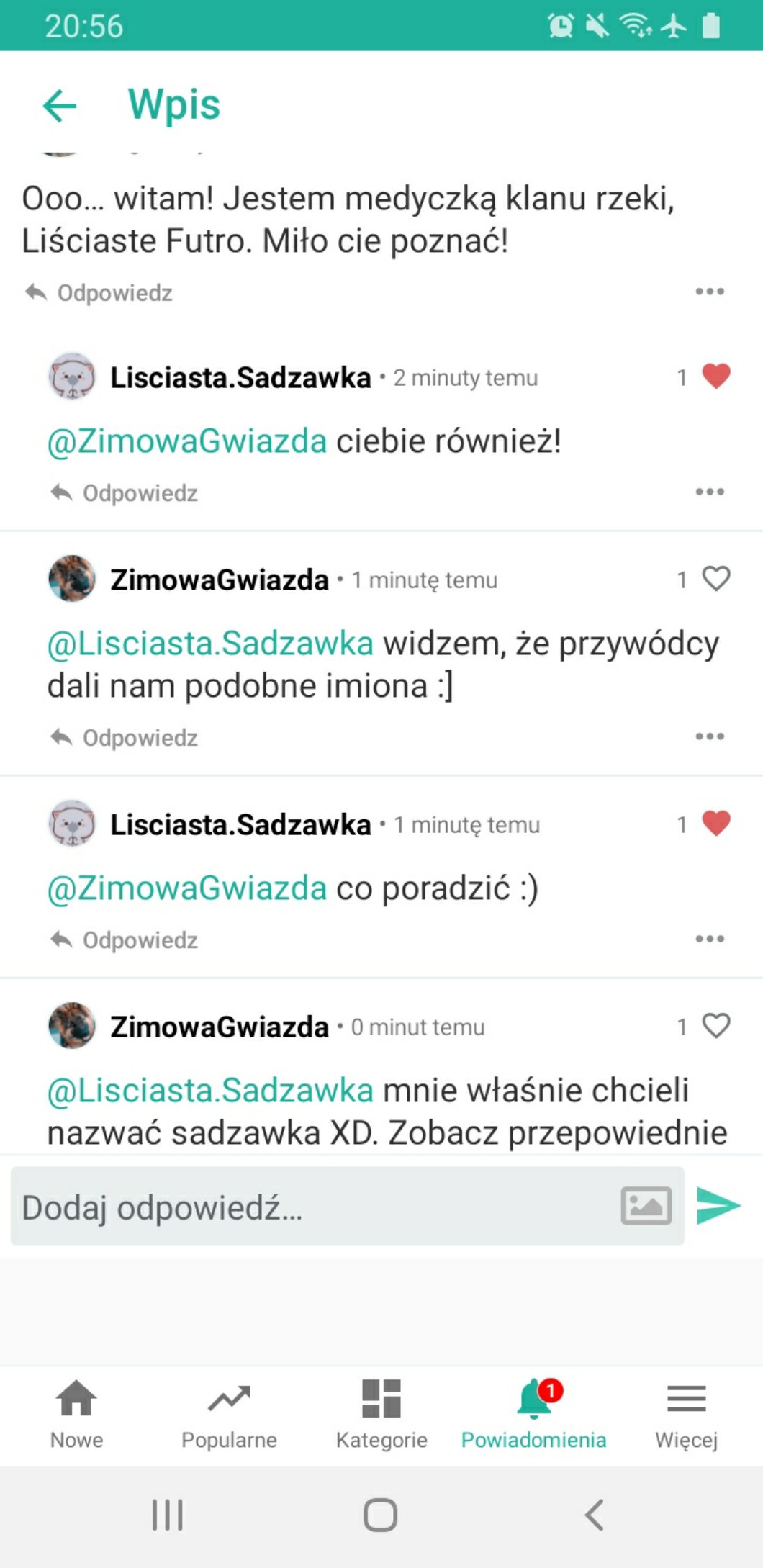Reply to the 'podobne imiona' comment
Screen dimensions: 763x1568
click(x=125, y=738)
